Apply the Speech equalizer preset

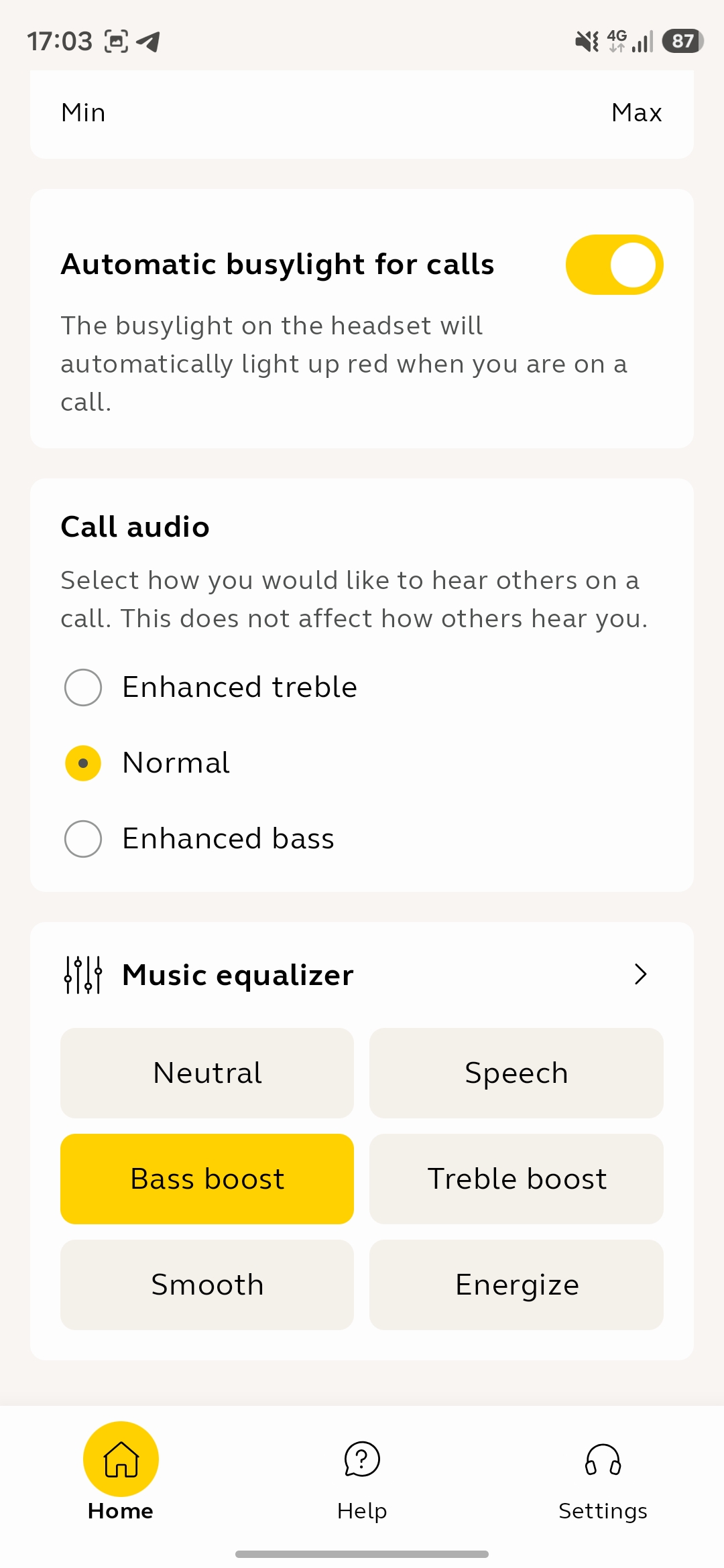[x=516, y=1073]
